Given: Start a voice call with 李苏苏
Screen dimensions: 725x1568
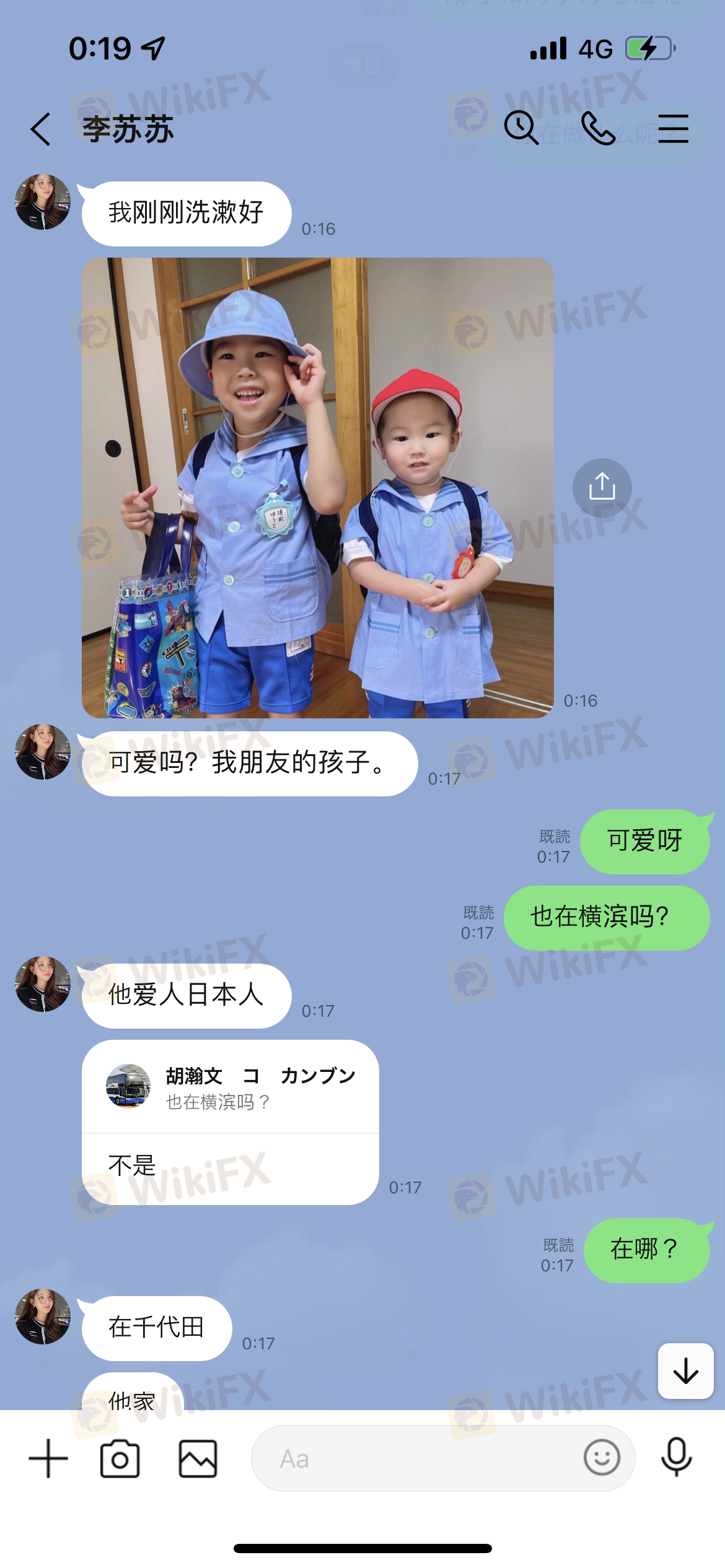Looking at the screenshot, I should [598, 128].
